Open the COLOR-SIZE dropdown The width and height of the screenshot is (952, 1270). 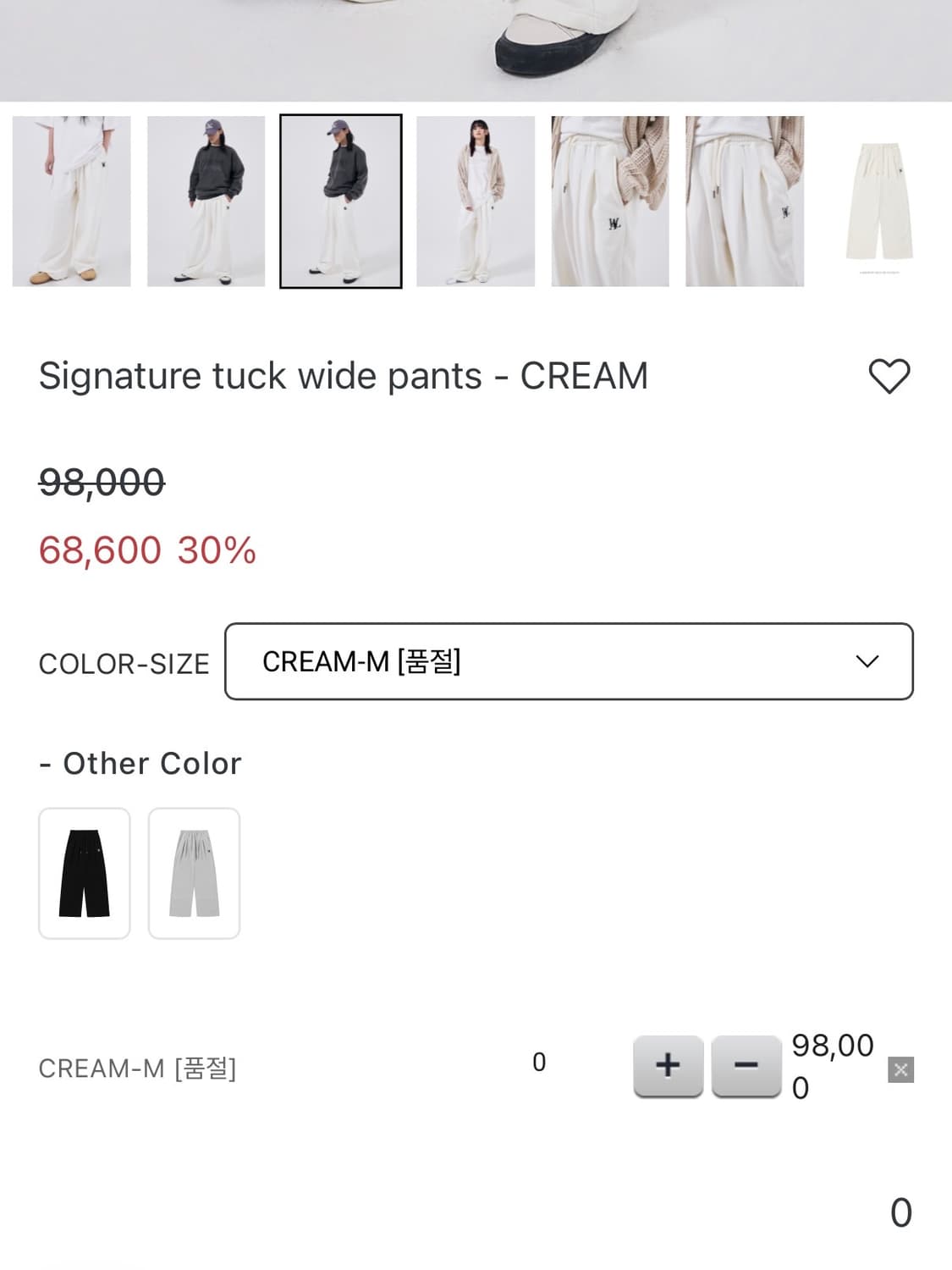(x=567, y=661)
